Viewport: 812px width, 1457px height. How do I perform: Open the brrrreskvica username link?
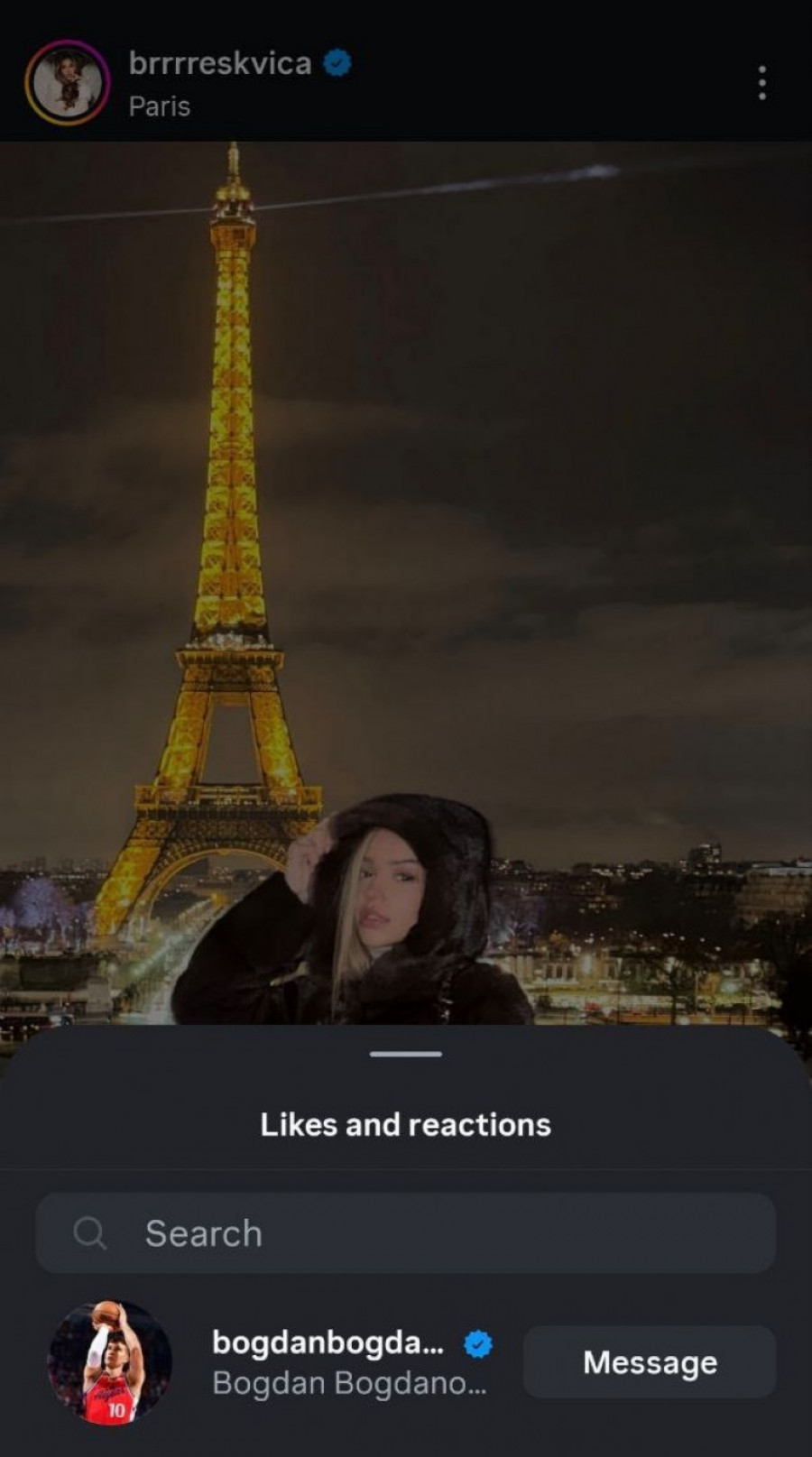220,63
